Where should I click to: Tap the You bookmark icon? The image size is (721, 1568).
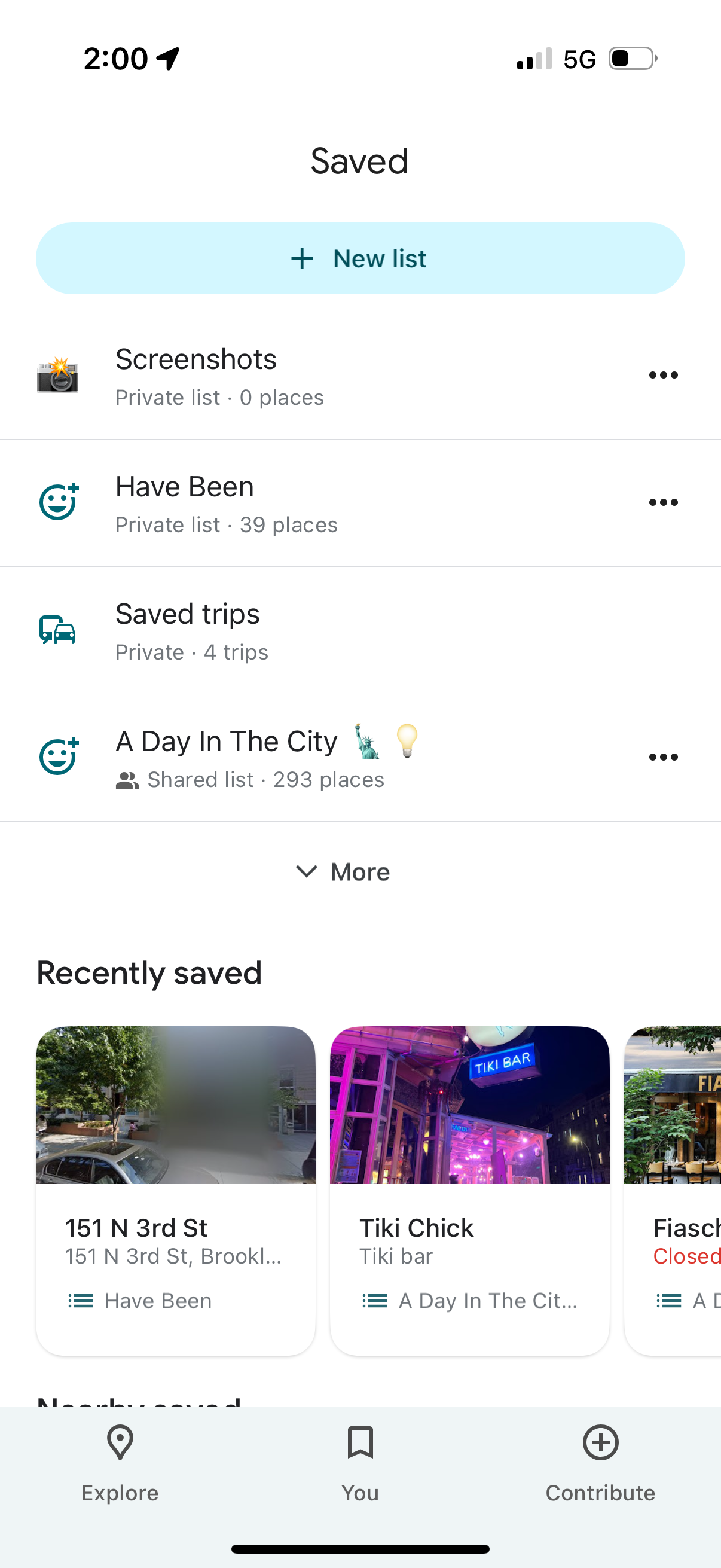(360, 1442)
